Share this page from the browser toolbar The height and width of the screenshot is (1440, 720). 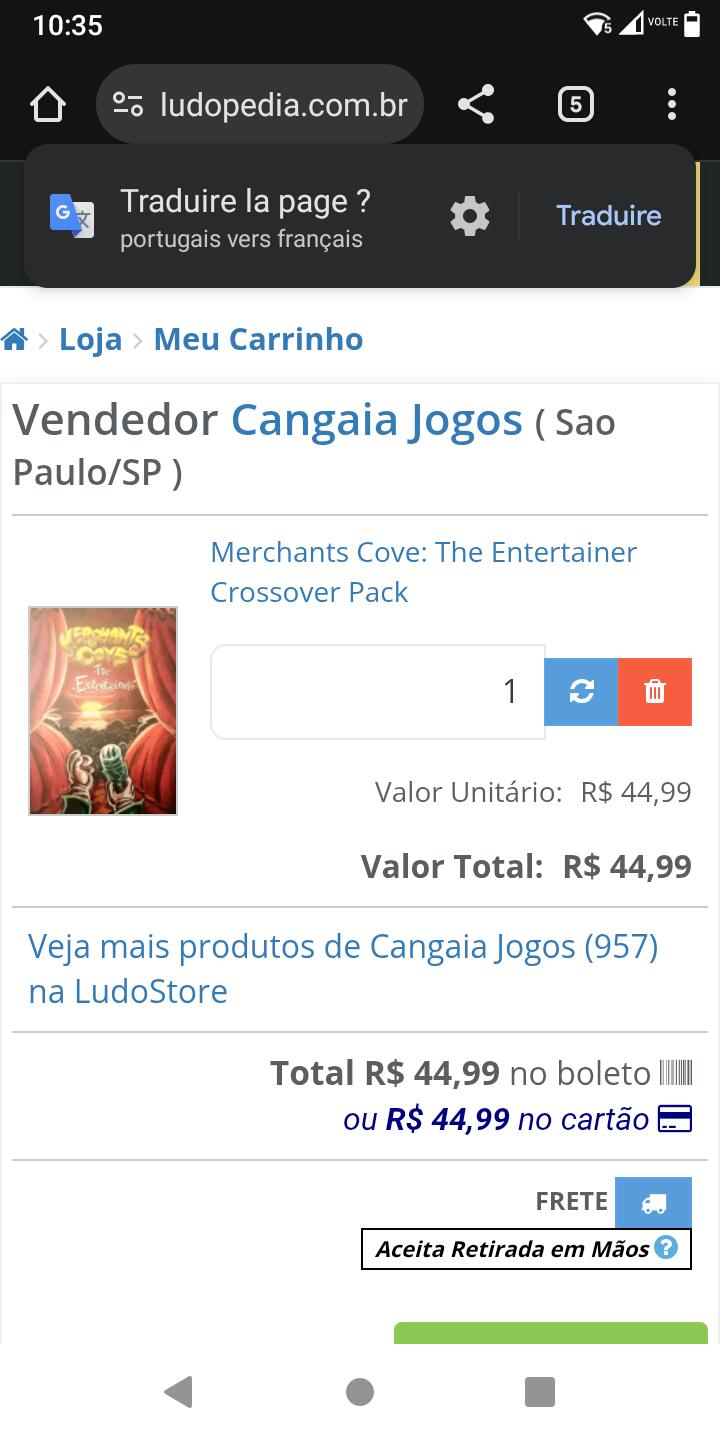point(476,104)
